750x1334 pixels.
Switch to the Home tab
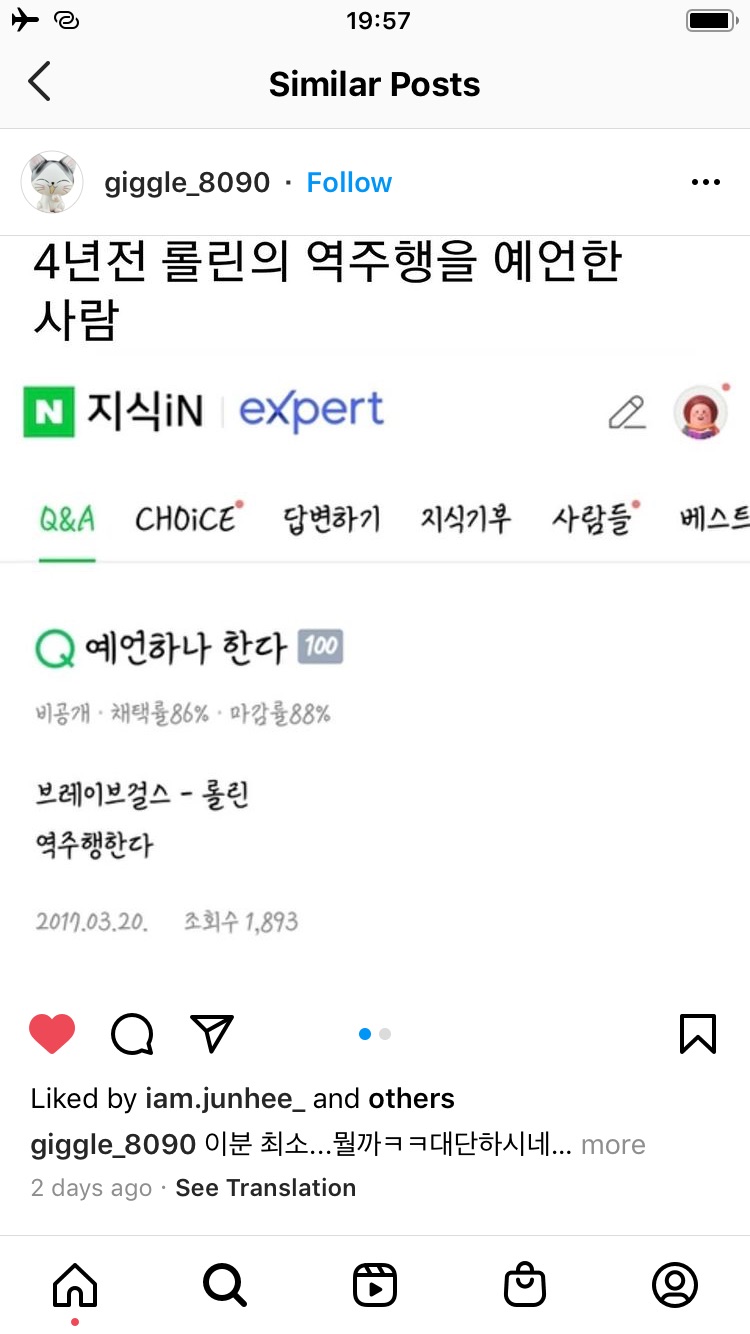click(x=75, y=1285)
